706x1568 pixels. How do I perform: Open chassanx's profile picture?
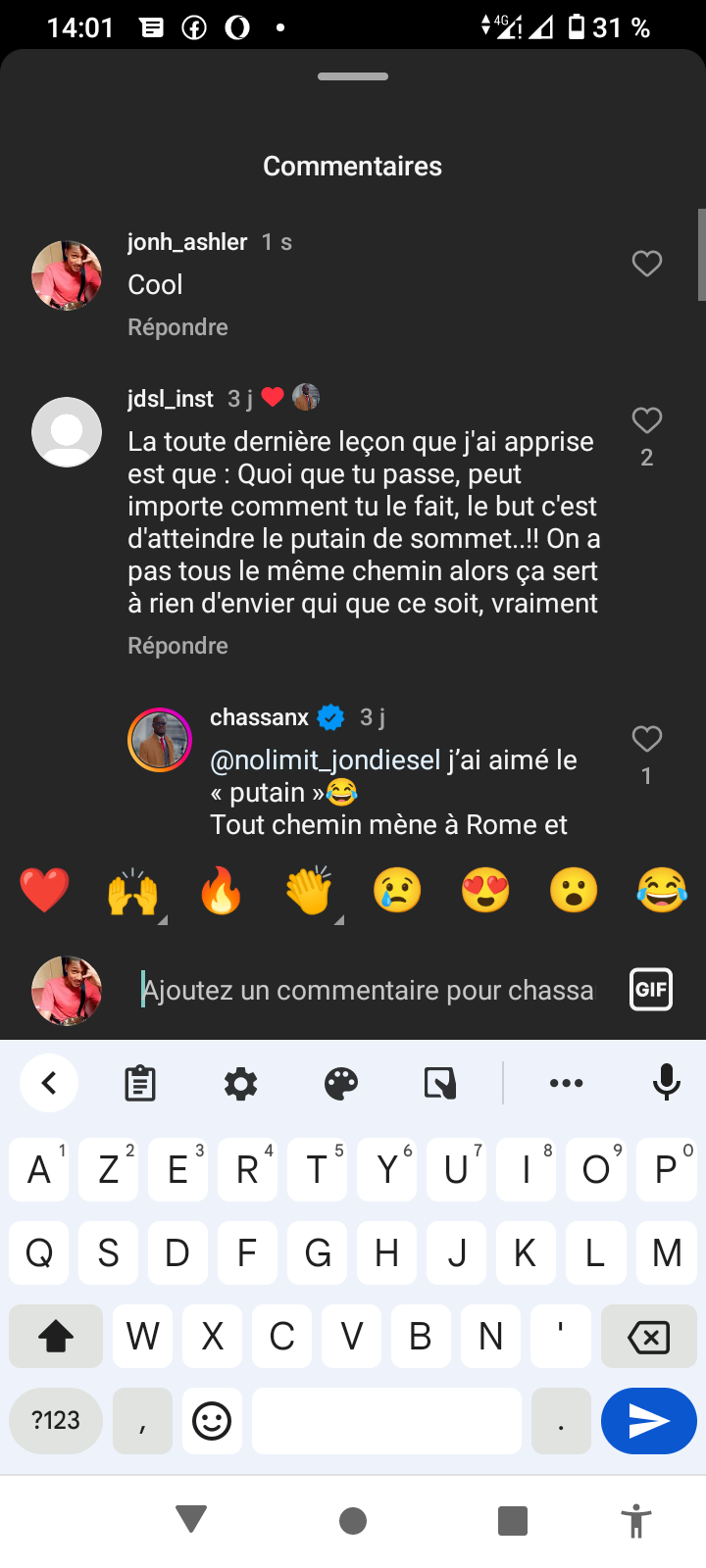[x=160, y=740]
